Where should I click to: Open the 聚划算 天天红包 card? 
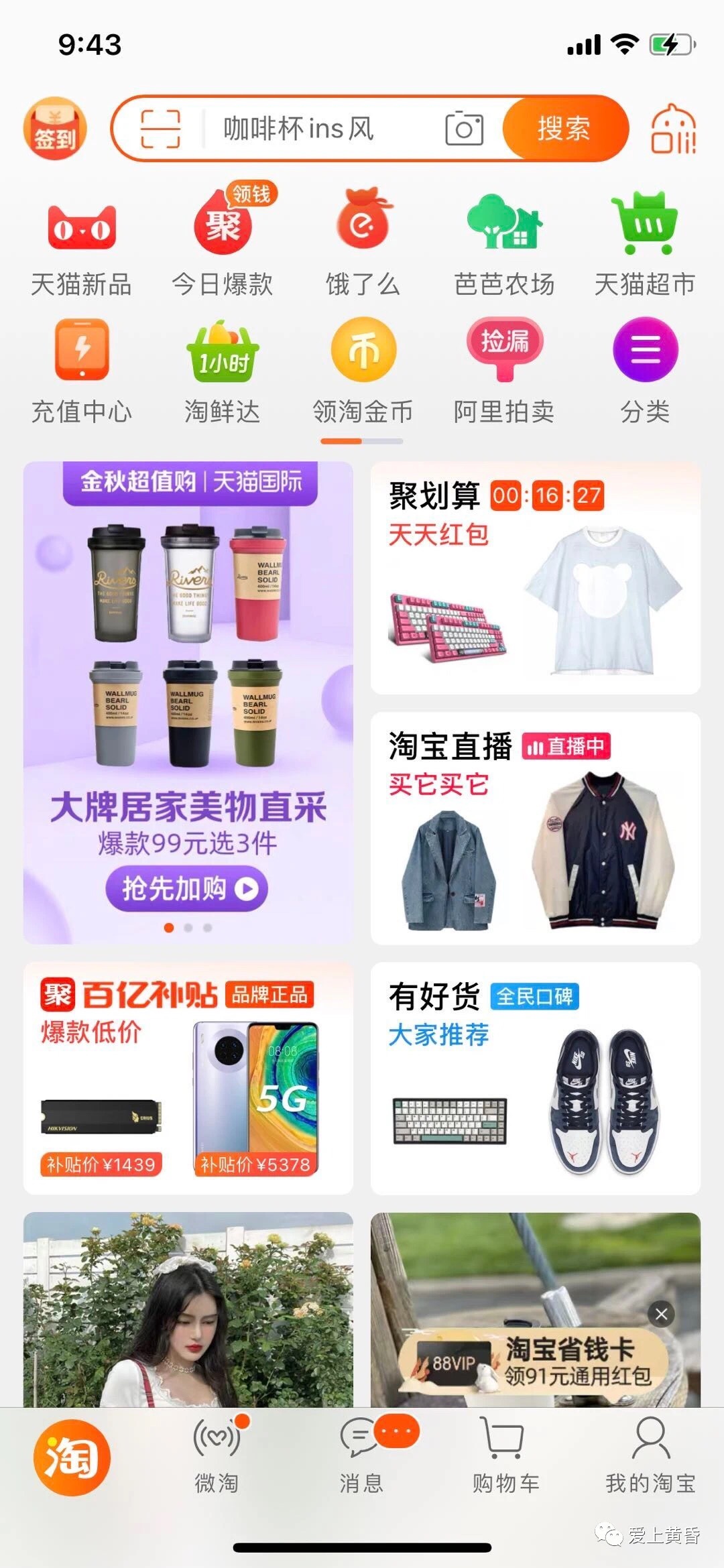click(x=535, y=578)
